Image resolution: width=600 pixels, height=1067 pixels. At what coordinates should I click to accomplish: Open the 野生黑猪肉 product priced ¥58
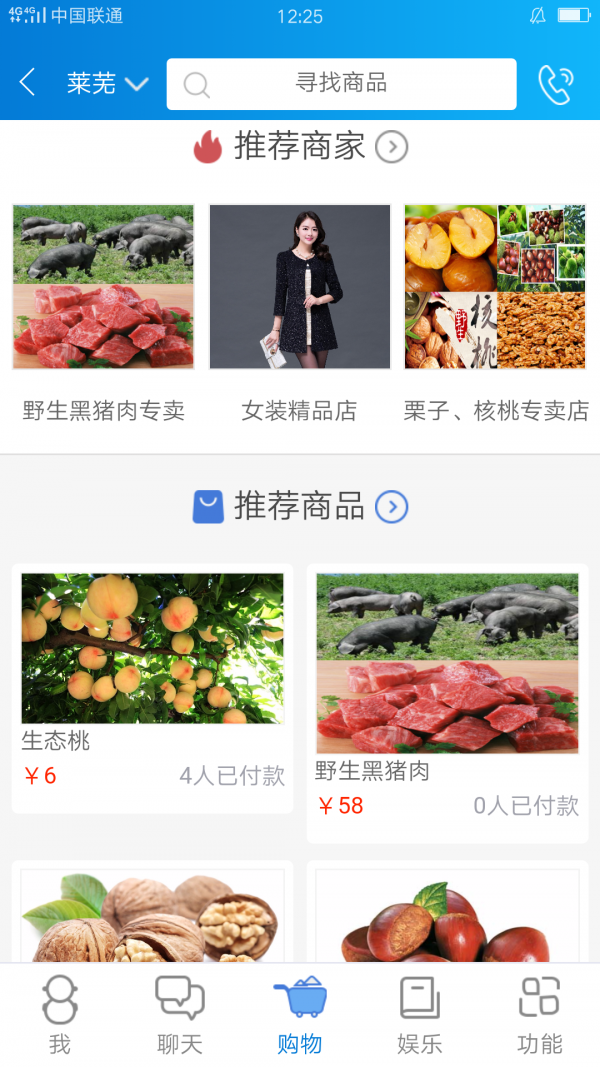click(x=447, y=701)
